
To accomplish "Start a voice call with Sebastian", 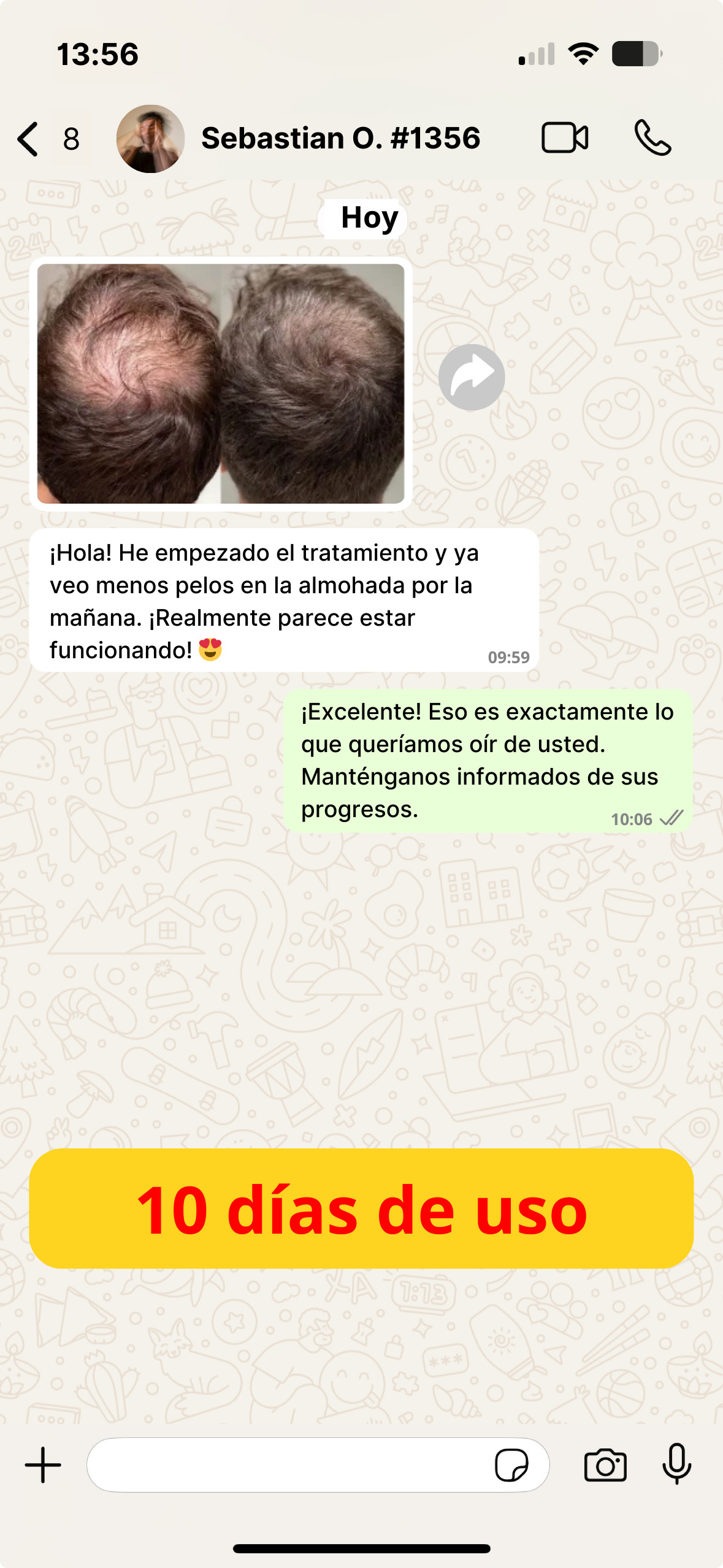I will pyautogui.click(x=652, y=137).
